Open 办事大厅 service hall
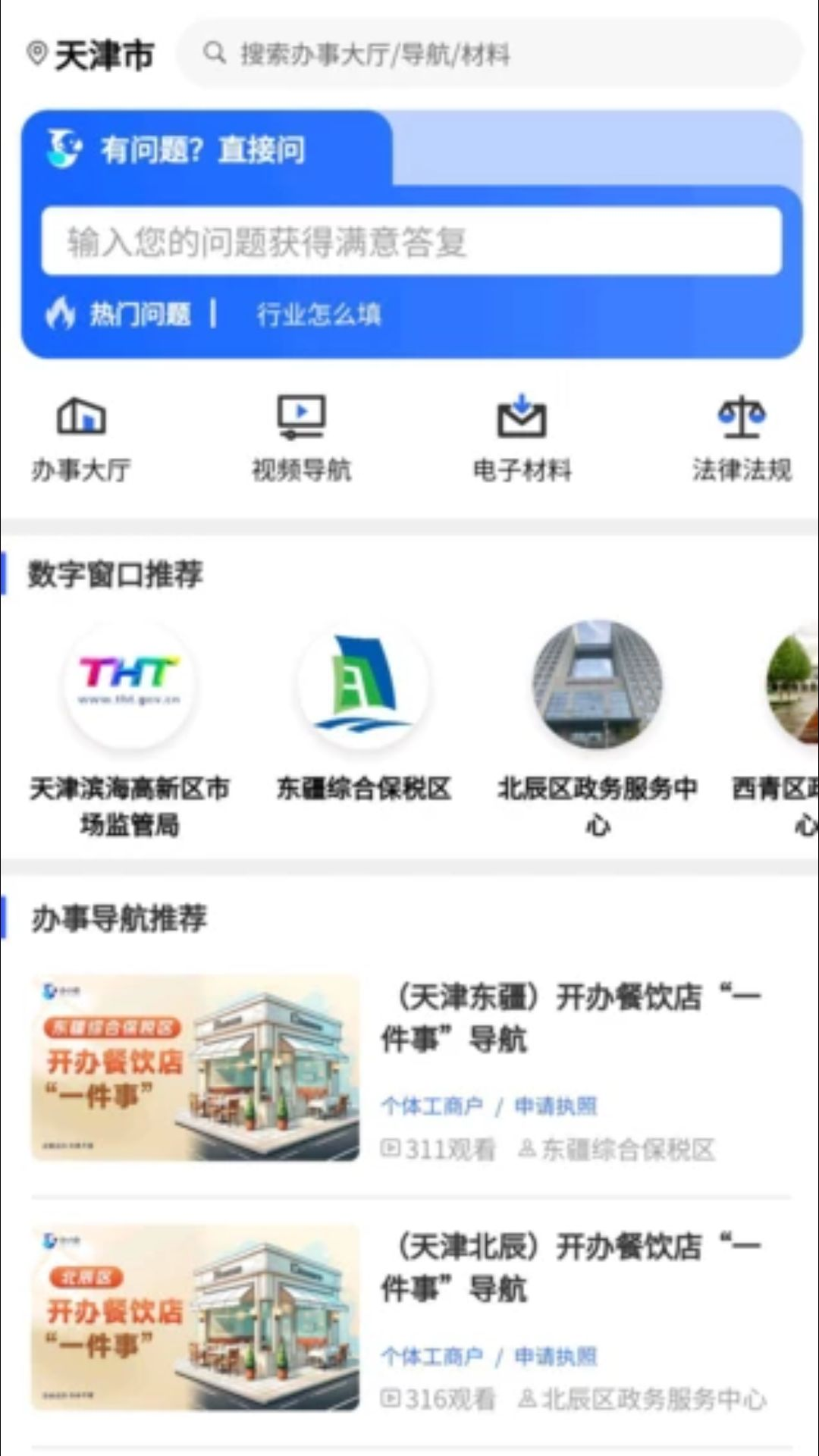Screen dimensions: 819x1456 (x=80, y=438)
